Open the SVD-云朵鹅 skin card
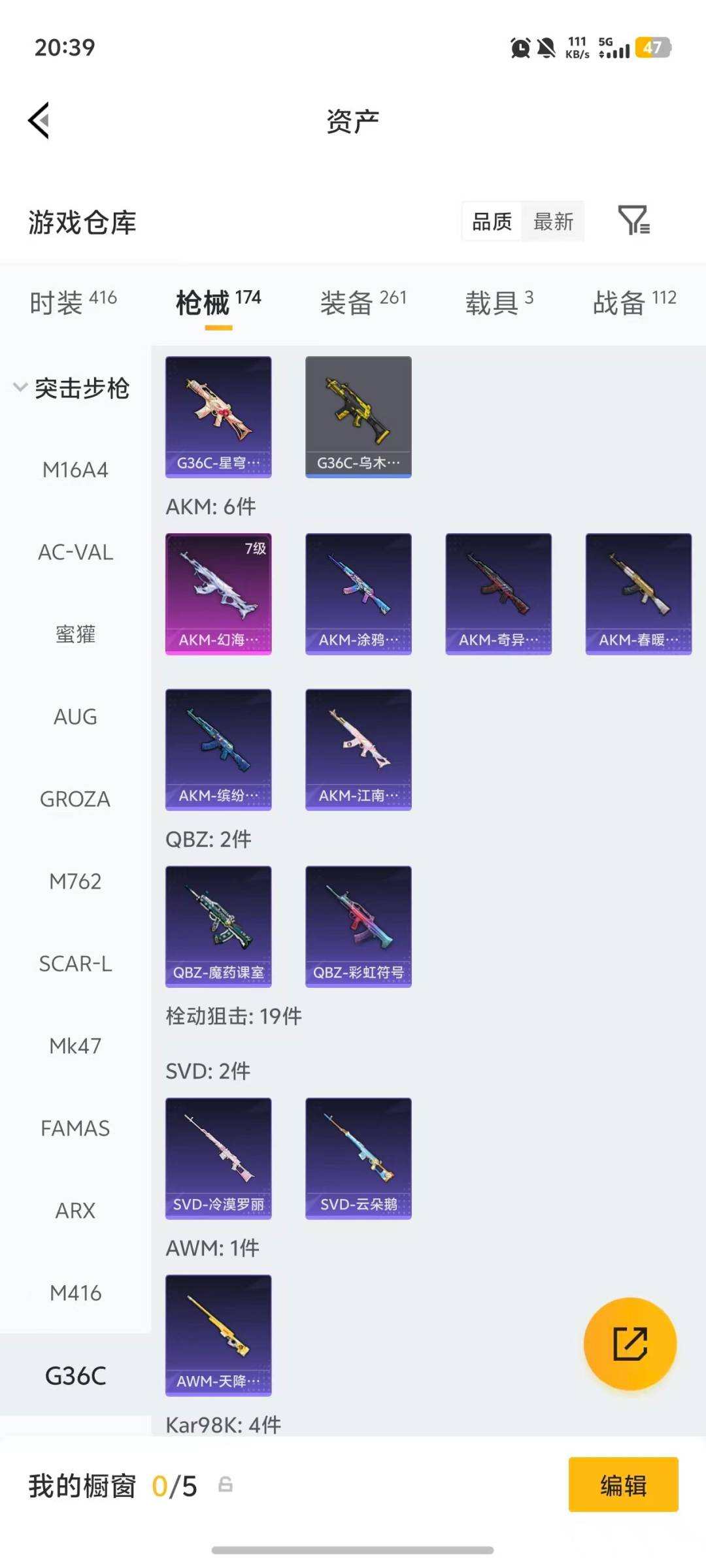The height and width of the screenshot is (1568, 706). [x=358, y=1158]
